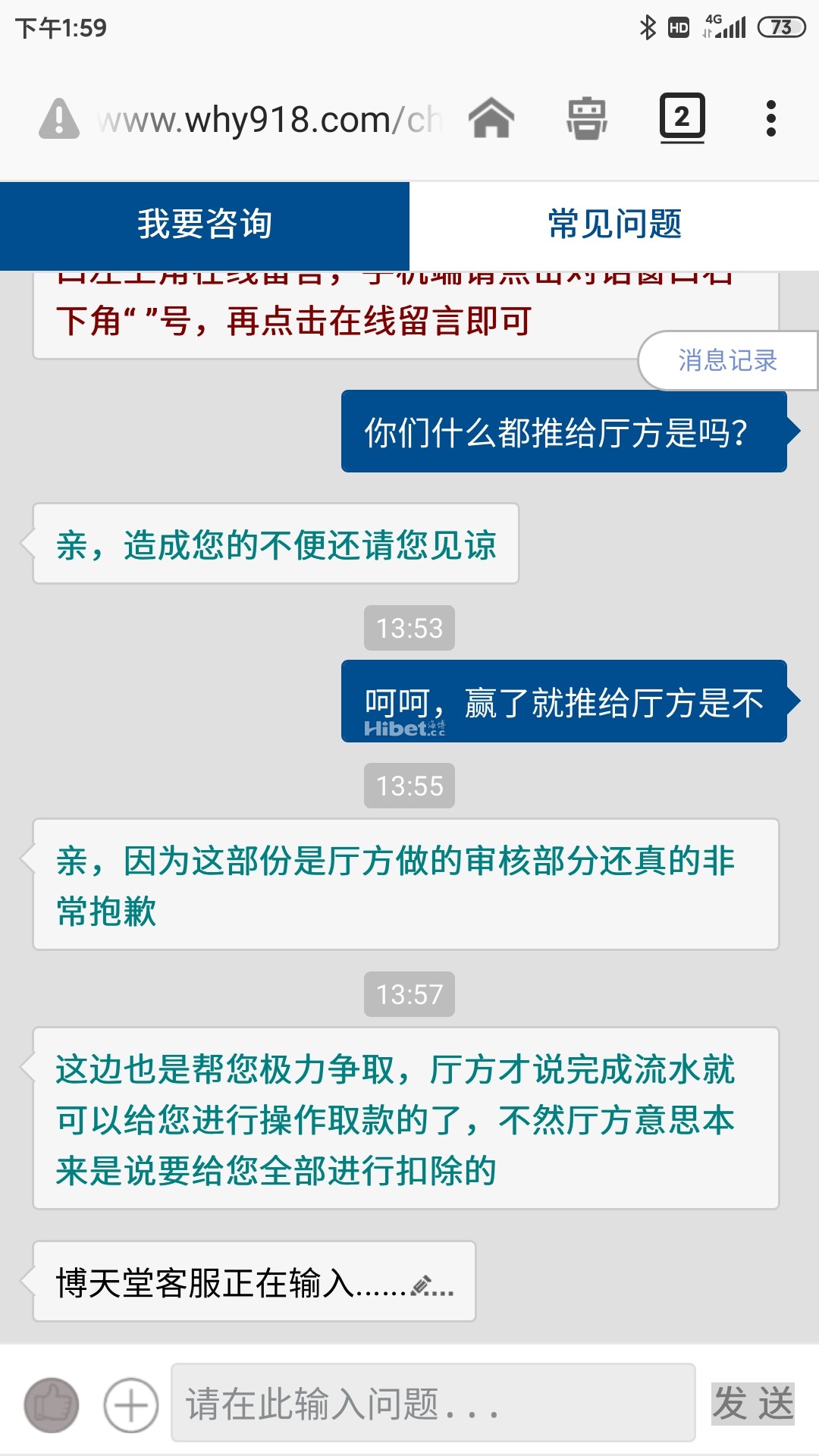The height and width of the screenshot is (1456, 819).
Task: Go to the browser home page
Action: (x=491, y=118)
